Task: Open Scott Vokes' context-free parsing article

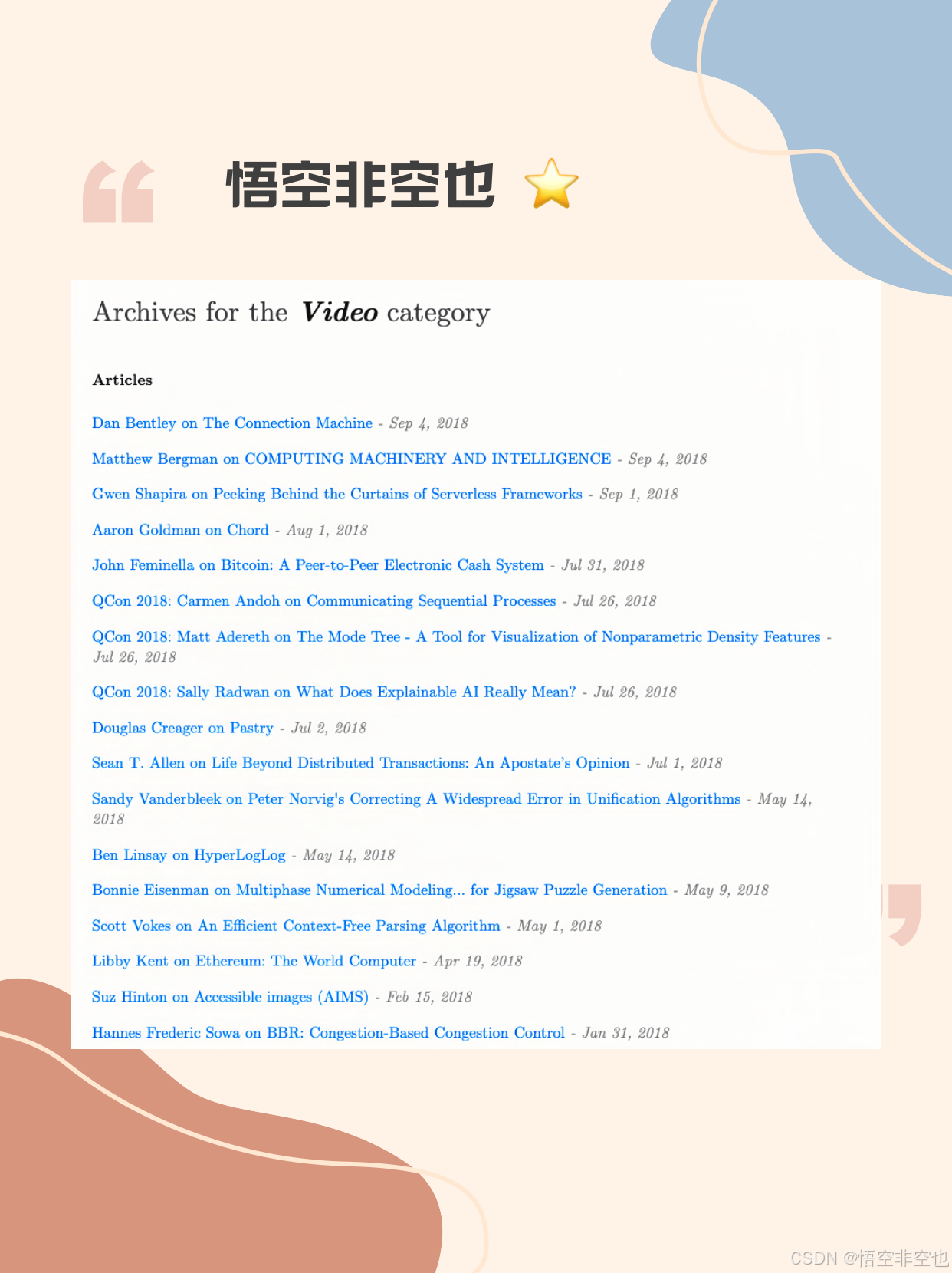Action: [296, 926]
